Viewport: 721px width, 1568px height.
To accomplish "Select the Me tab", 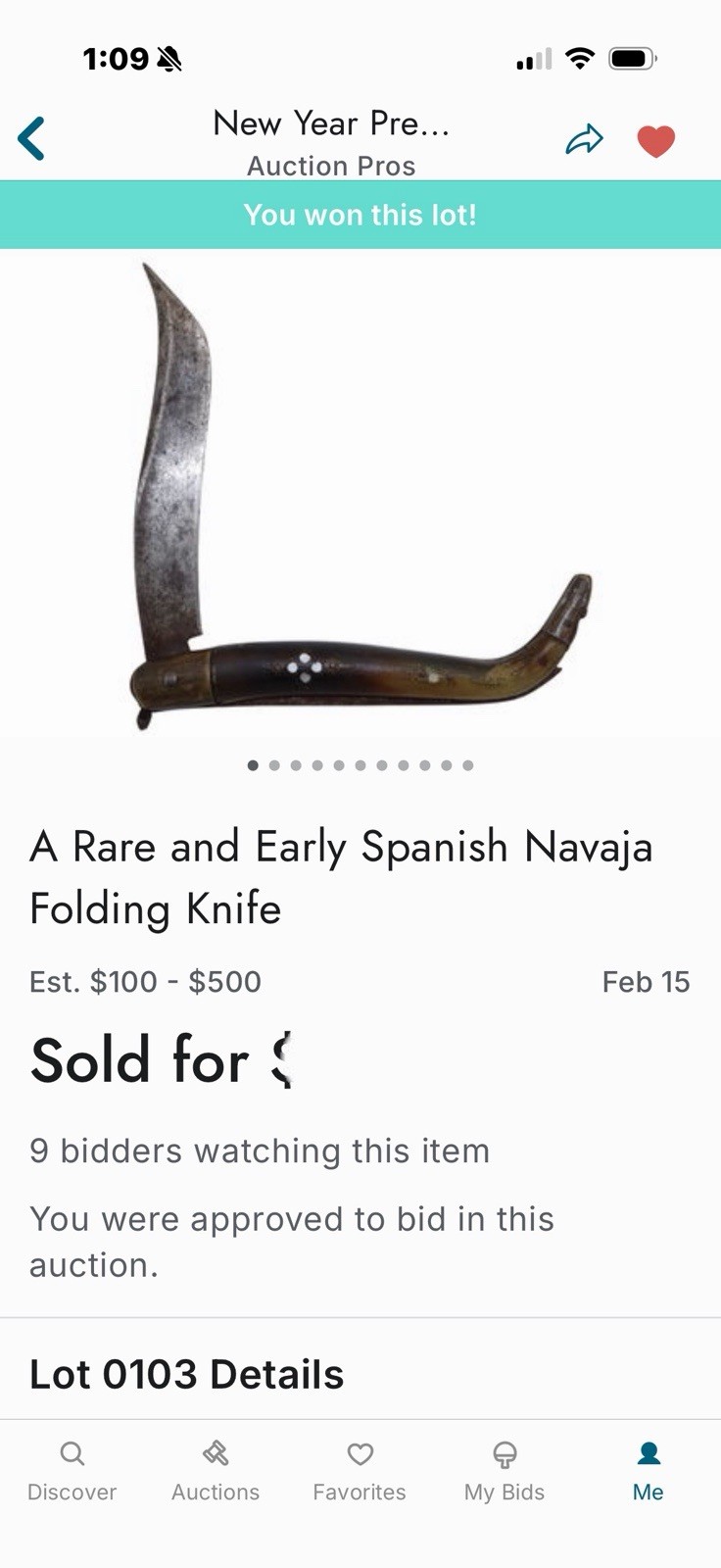I will tap(648, 1471).
